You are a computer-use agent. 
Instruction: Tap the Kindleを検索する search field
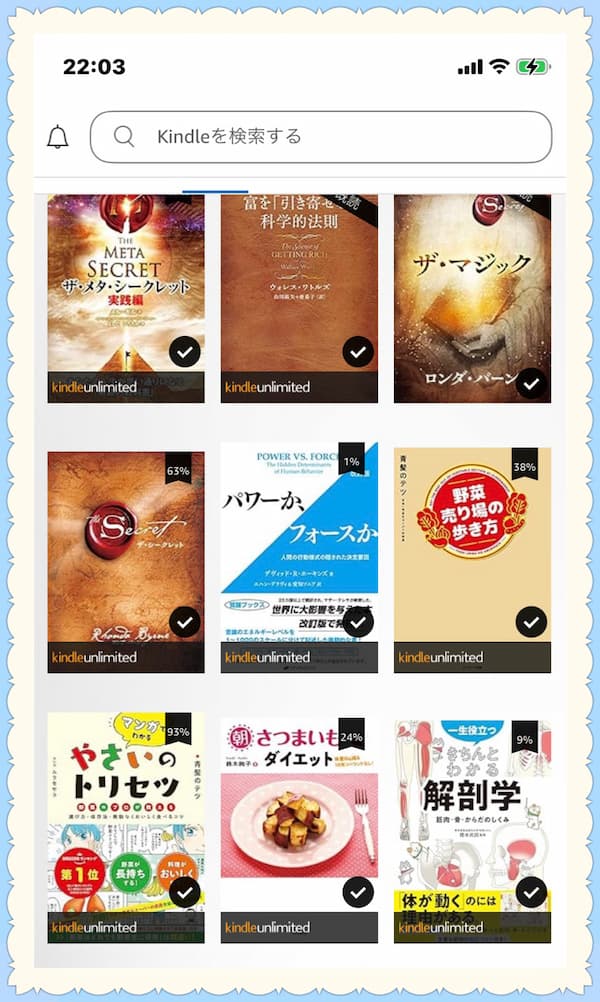[320, 137]
